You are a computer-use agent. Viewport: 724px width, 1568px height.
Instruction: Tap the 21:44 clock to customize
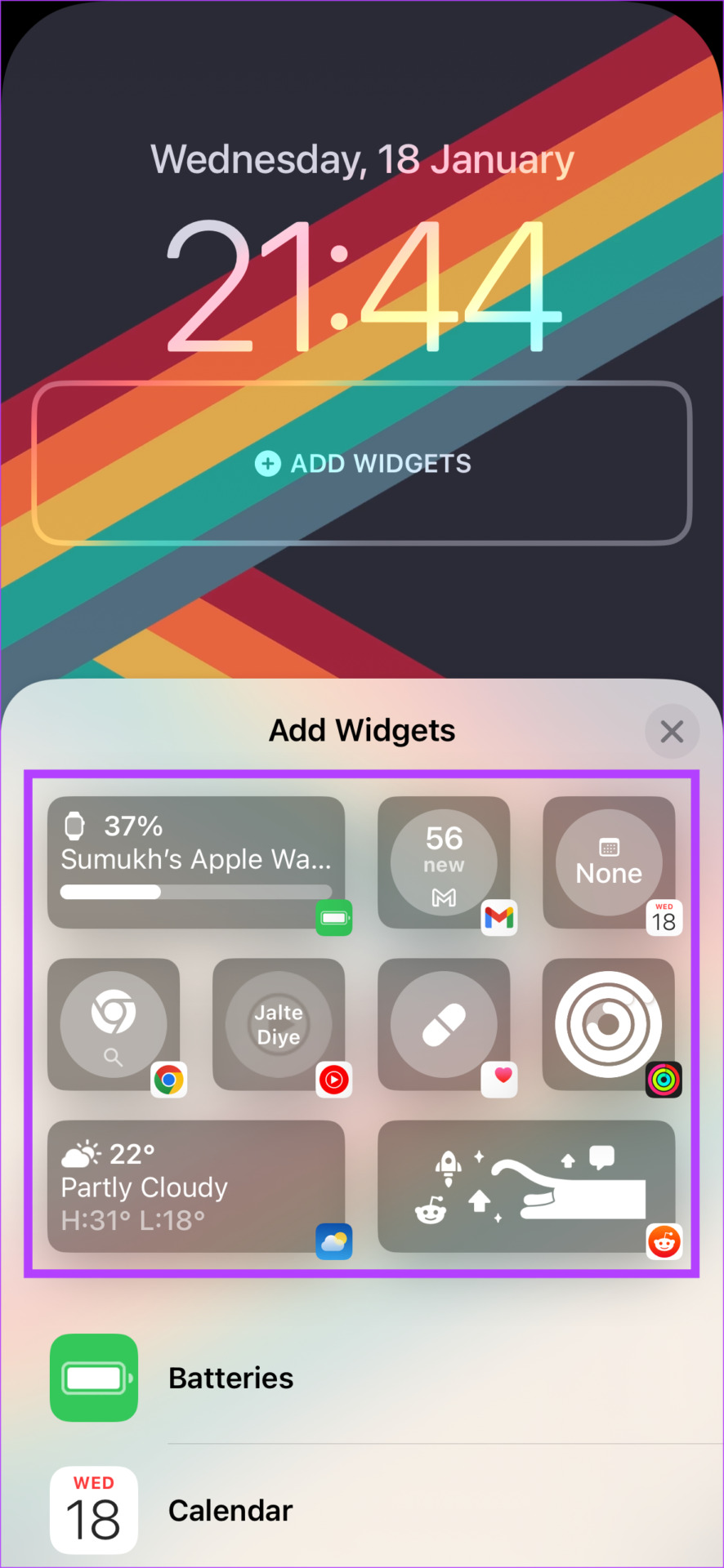click(x=362, y=286)
